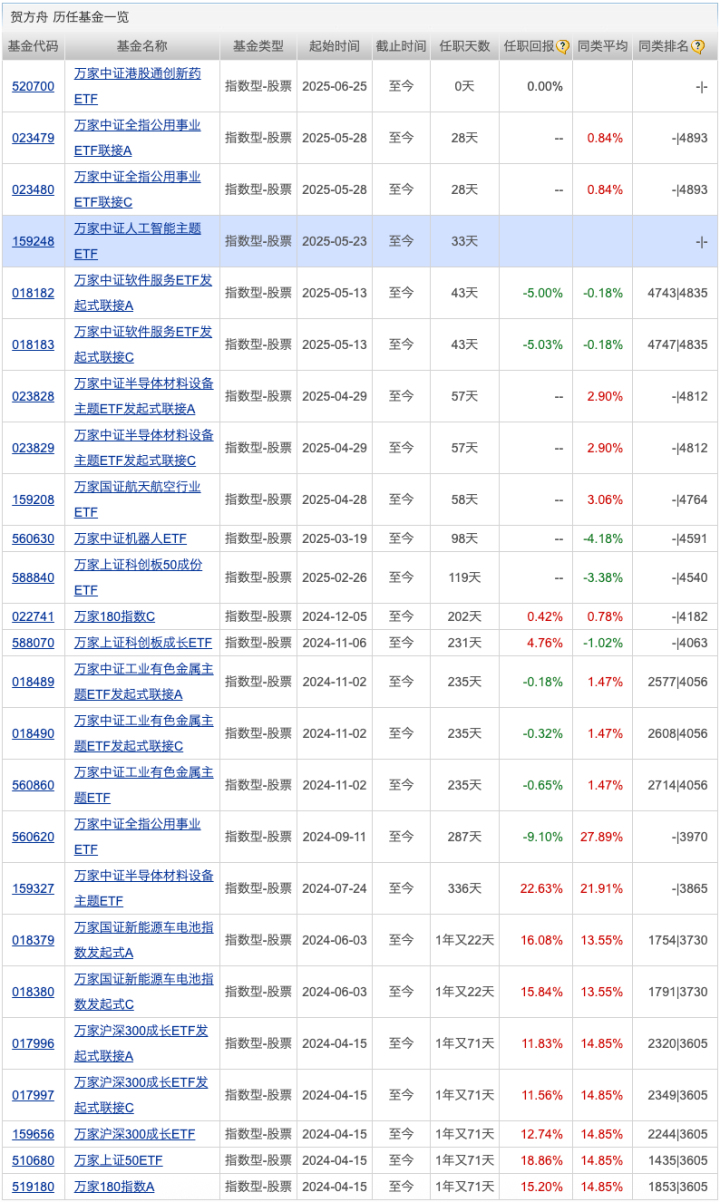Tap help icon beside 任职回报 header
The height and width of the screenshot is (1202, 720).
563,46
